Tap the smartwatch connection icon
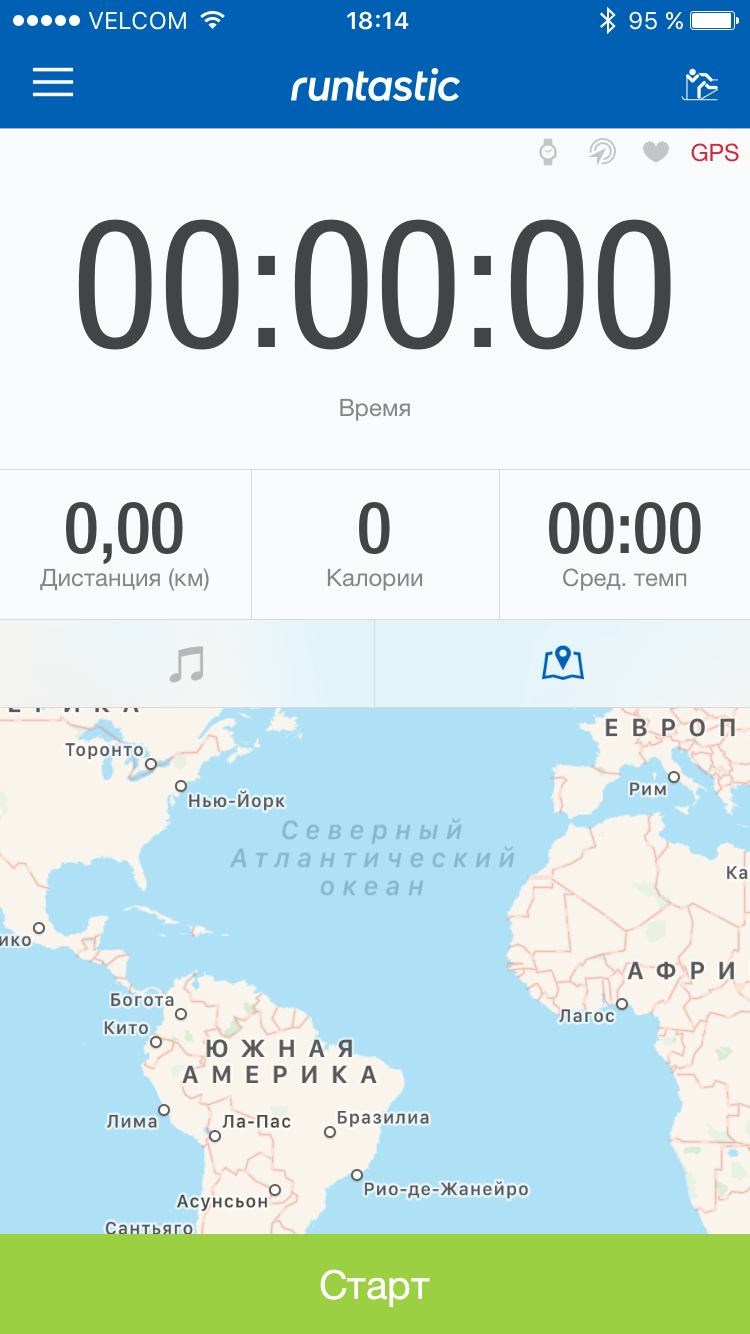750x1334 pixels. tap(548, 152)
